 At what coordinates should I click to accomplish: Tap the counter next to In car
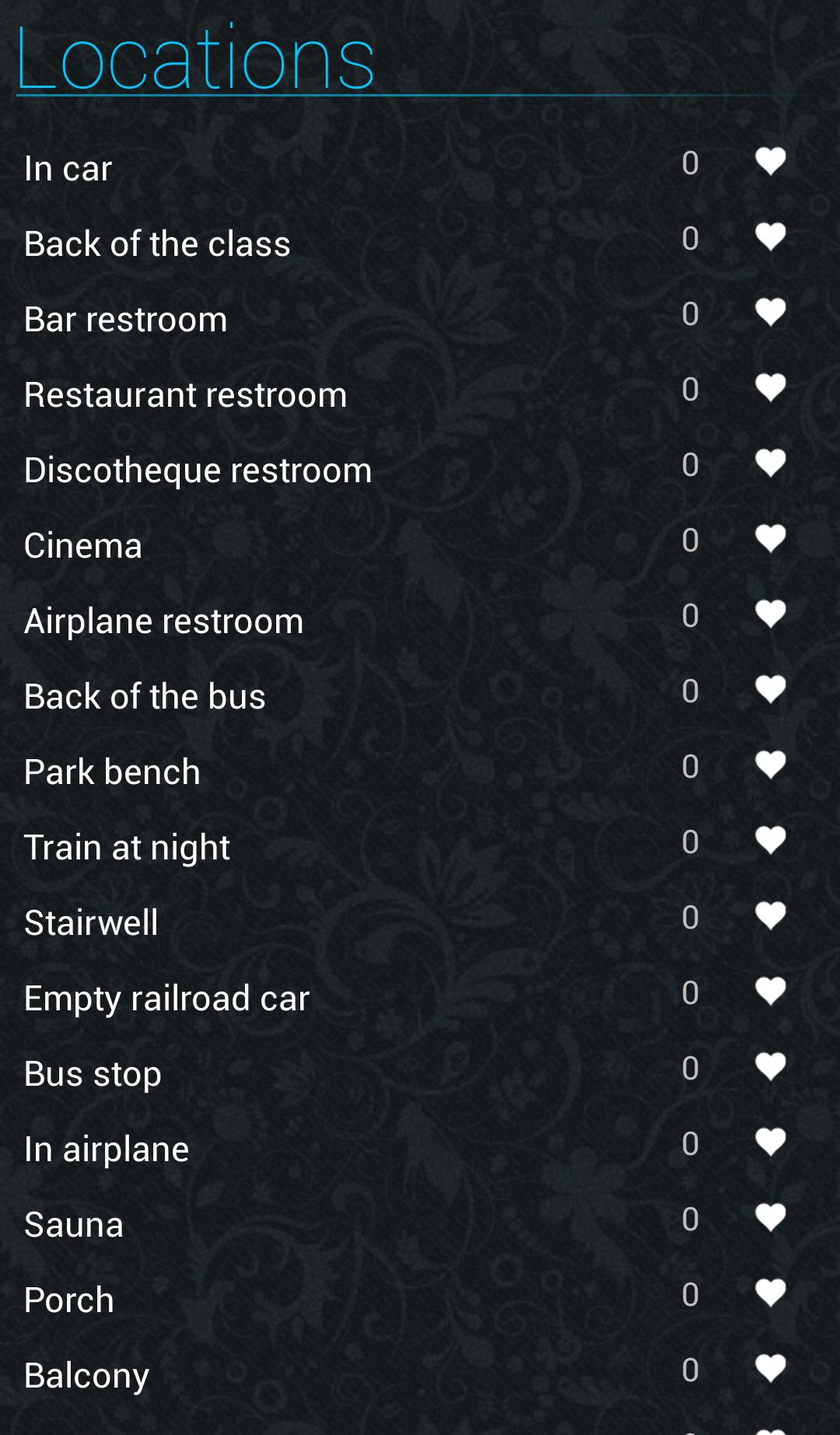(x=689, y=163)
